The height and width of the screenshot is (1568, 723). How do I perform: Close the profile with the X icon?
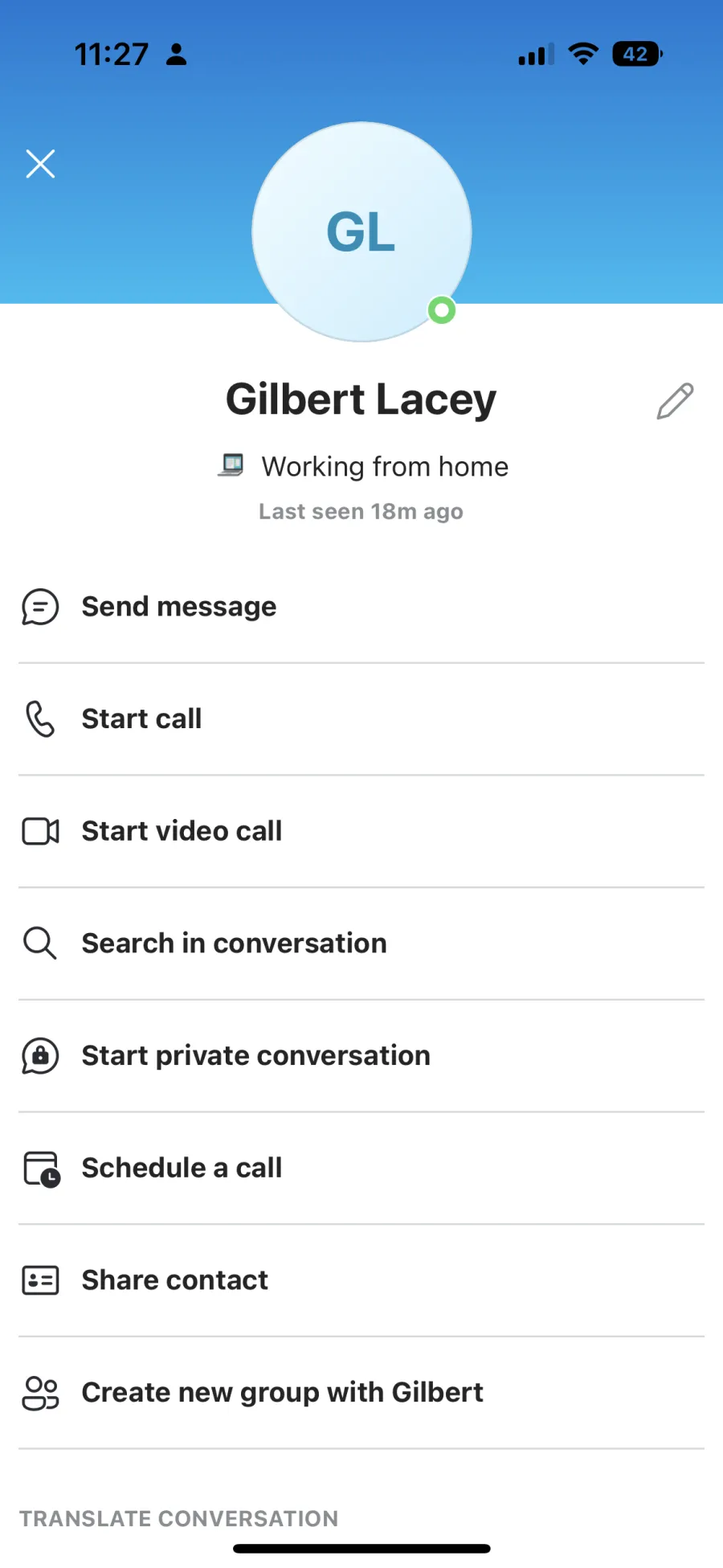(40, 164)
